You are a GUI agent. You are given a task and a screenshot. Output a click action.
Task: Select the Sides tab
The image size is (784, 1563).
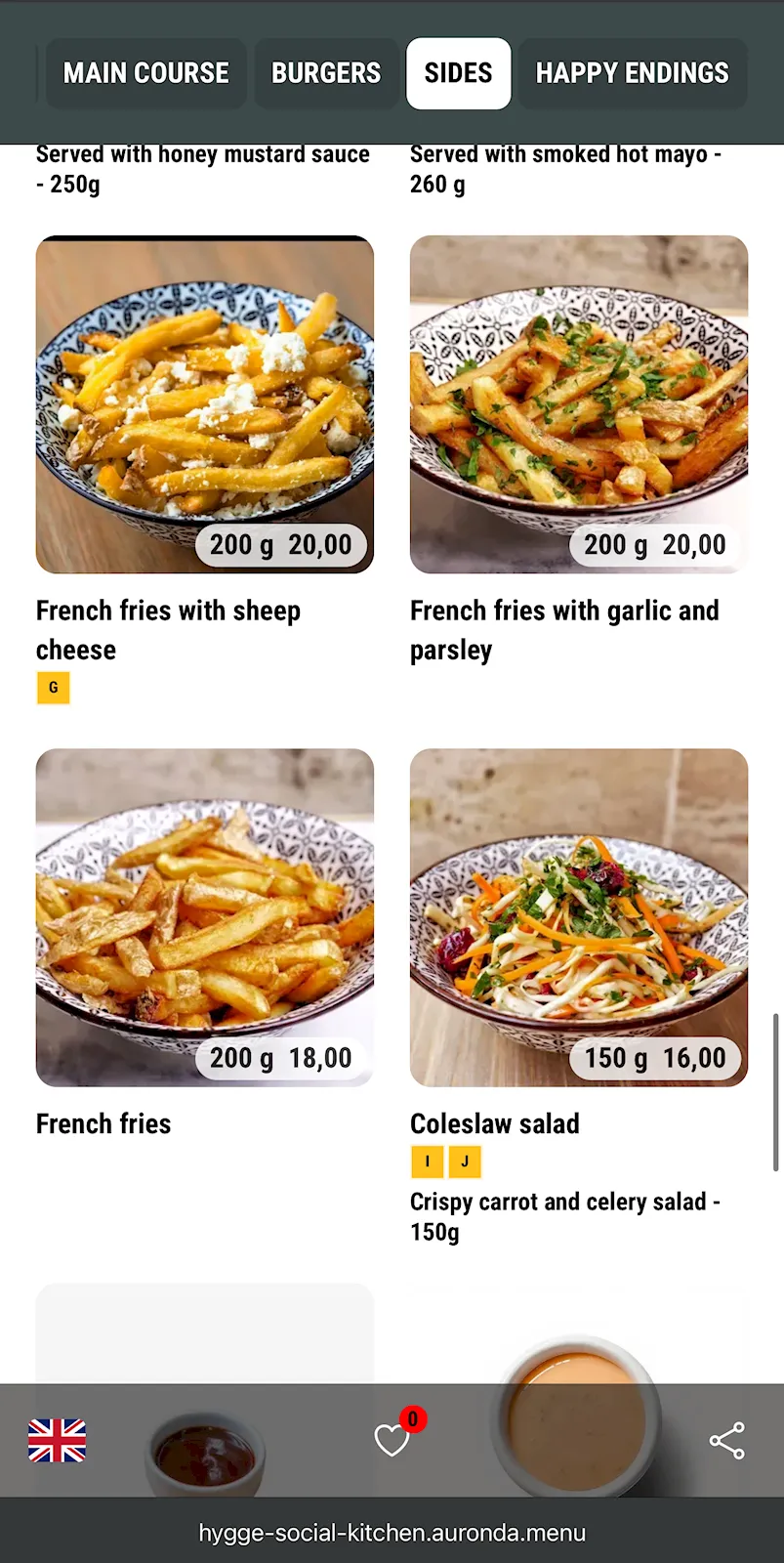pyautogui.click(x=458, y=73)
